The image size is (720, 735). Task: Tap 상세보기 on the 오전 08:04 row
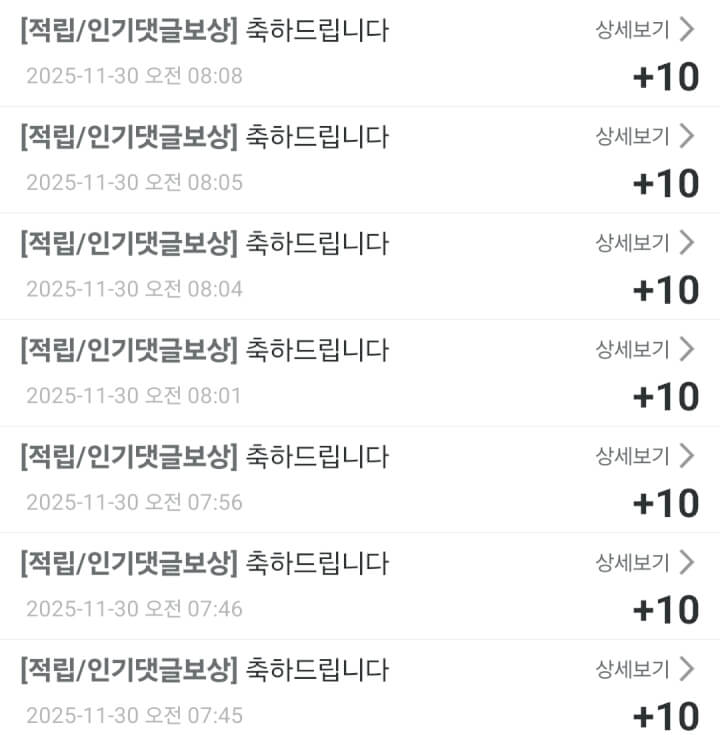click(644, 242)
